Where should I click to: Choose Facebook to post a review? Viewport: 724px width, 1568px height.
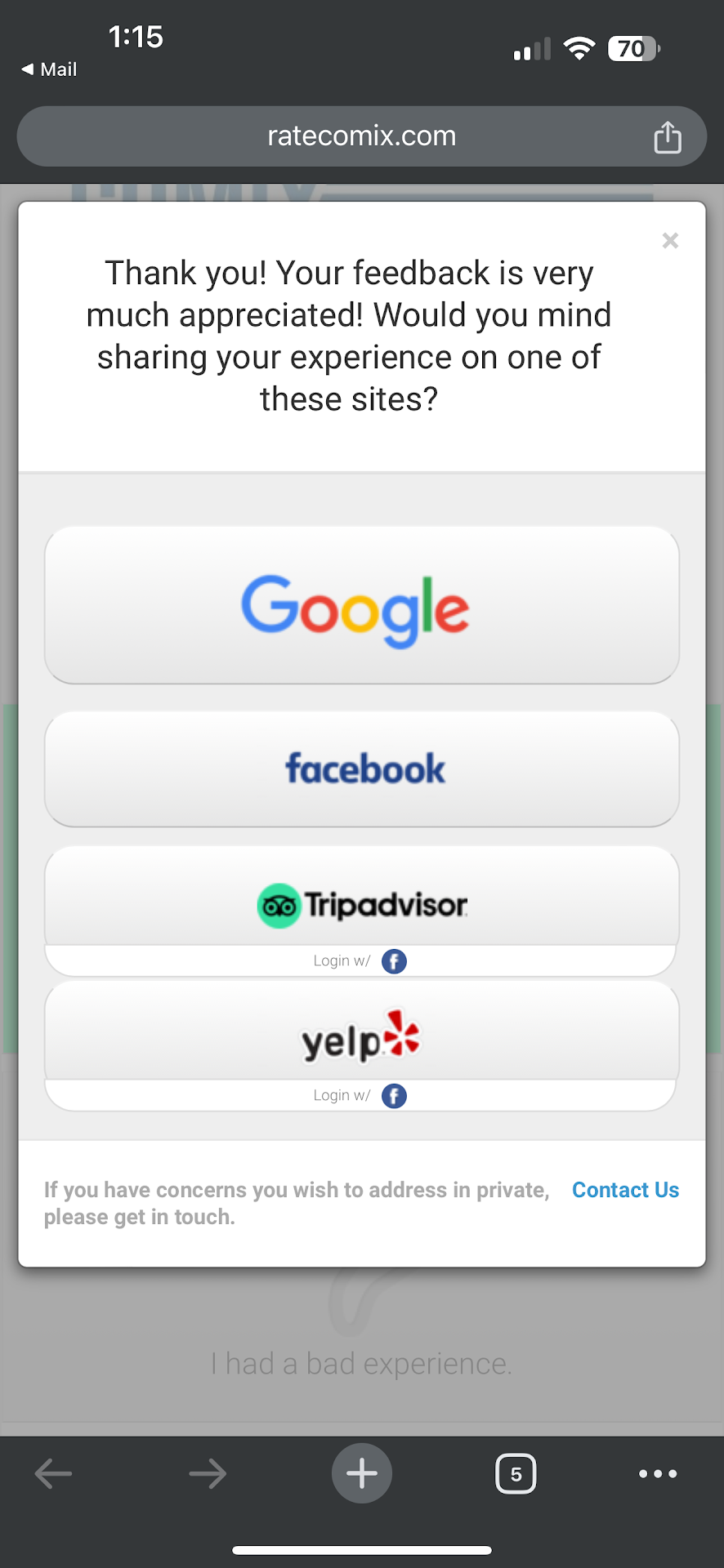tap(361, 768)
